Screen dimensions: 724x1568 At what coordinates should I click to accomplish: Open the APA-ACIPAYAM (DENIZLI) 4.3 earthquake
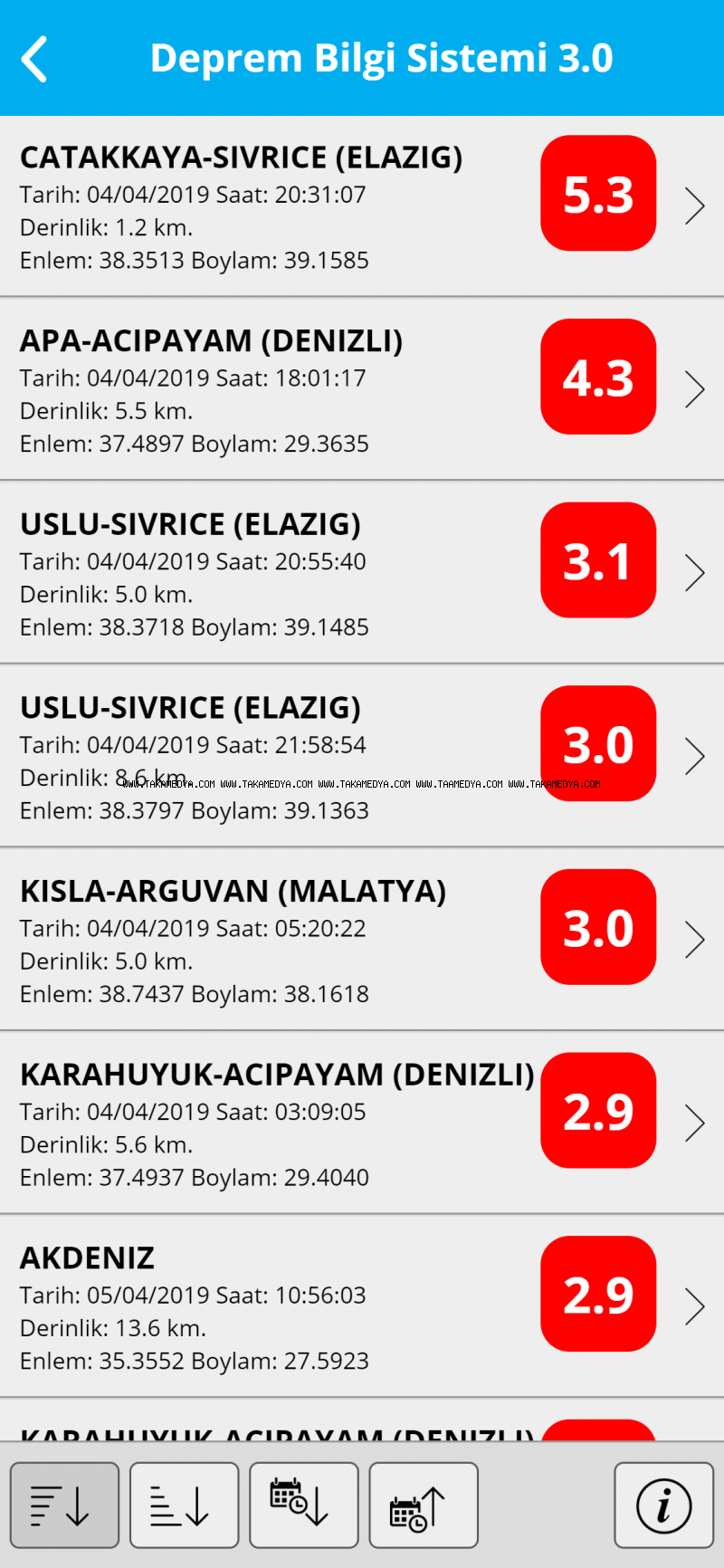[x=362, y=389]
